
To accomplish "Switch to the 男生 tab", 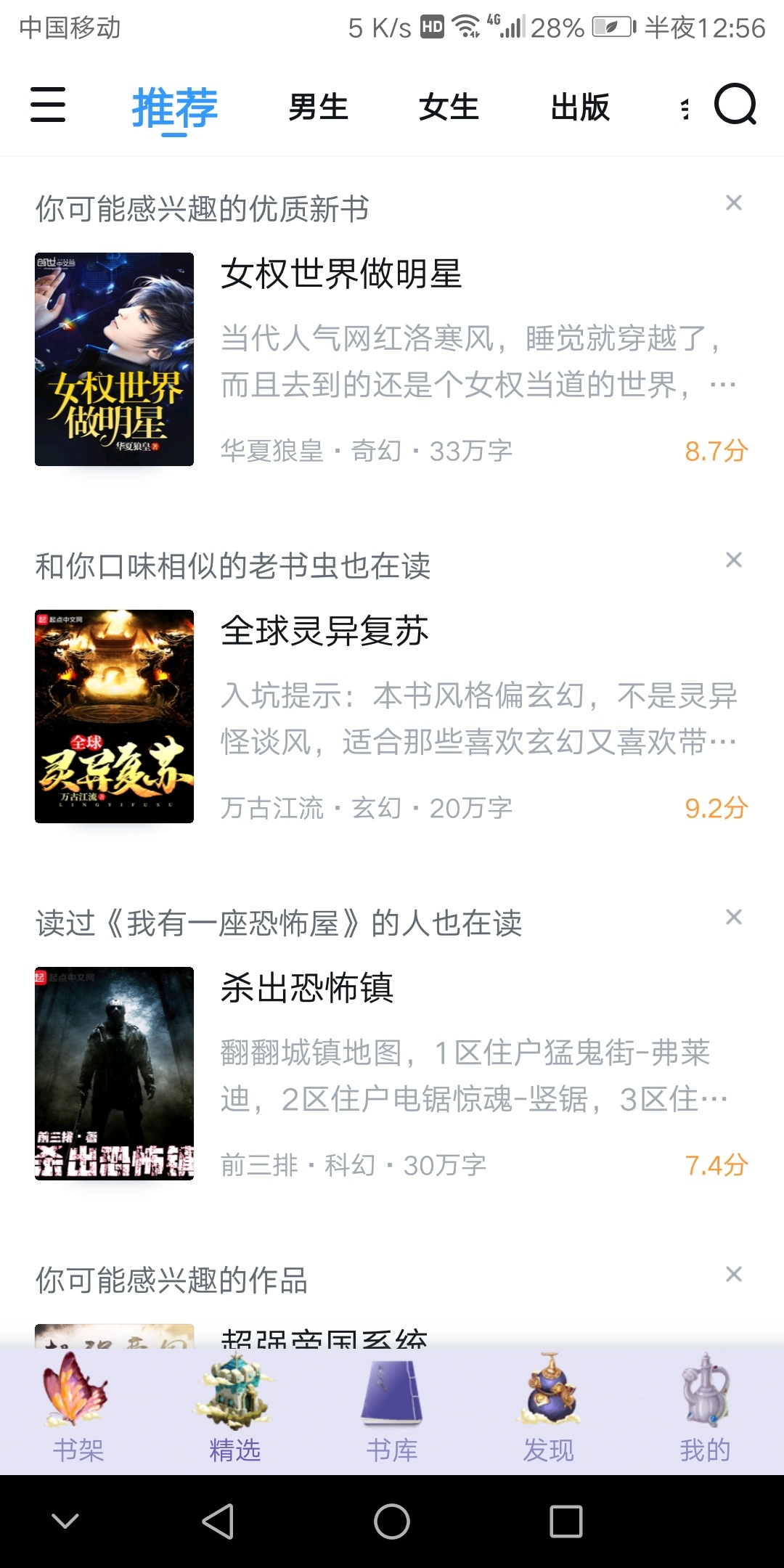I will [318, 107].
